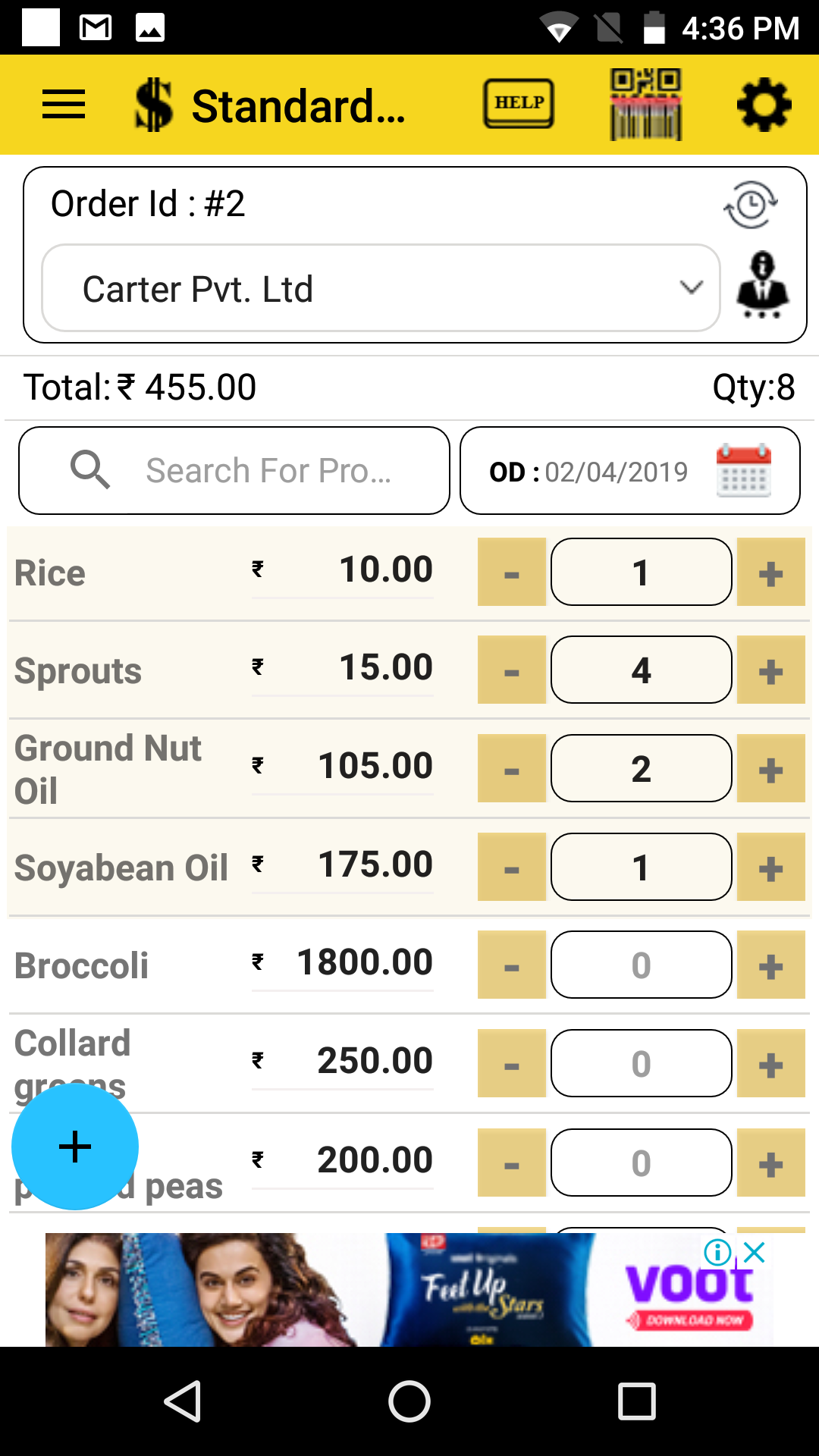Screen dimensions: 819x1456
Task: Edit Ground Nut Oil quantity field
Action: pyautogui.click(x=642, y=768)
